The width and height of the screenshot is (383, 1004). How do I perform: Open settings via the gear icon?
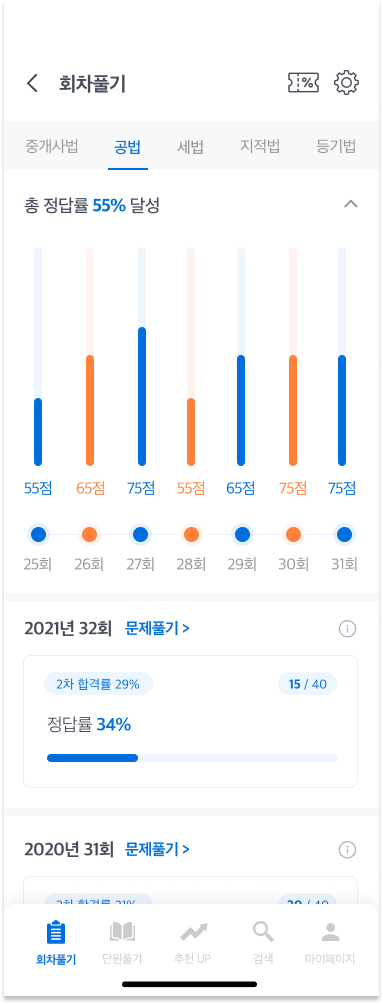pyautogui.click(x=346, y=83)
